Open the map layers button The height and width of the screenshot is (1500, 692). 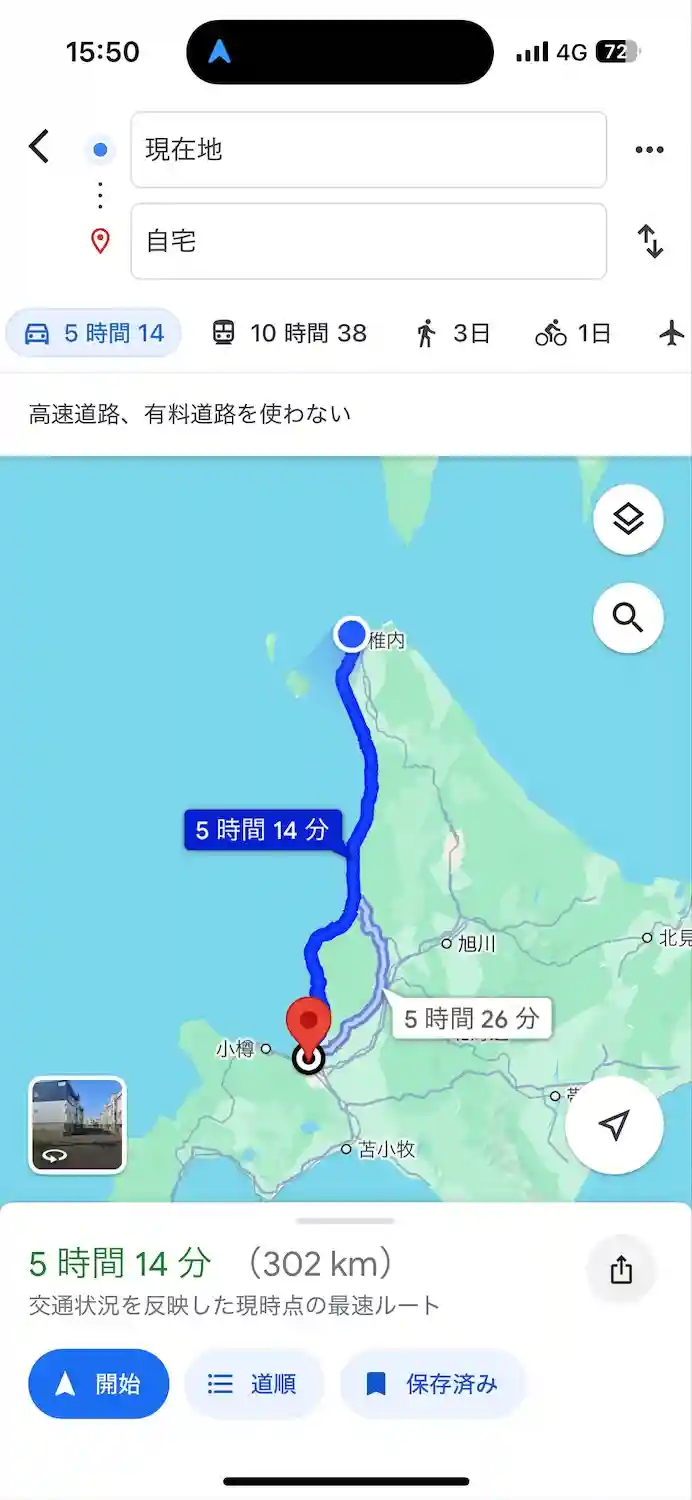pos(628,519)
